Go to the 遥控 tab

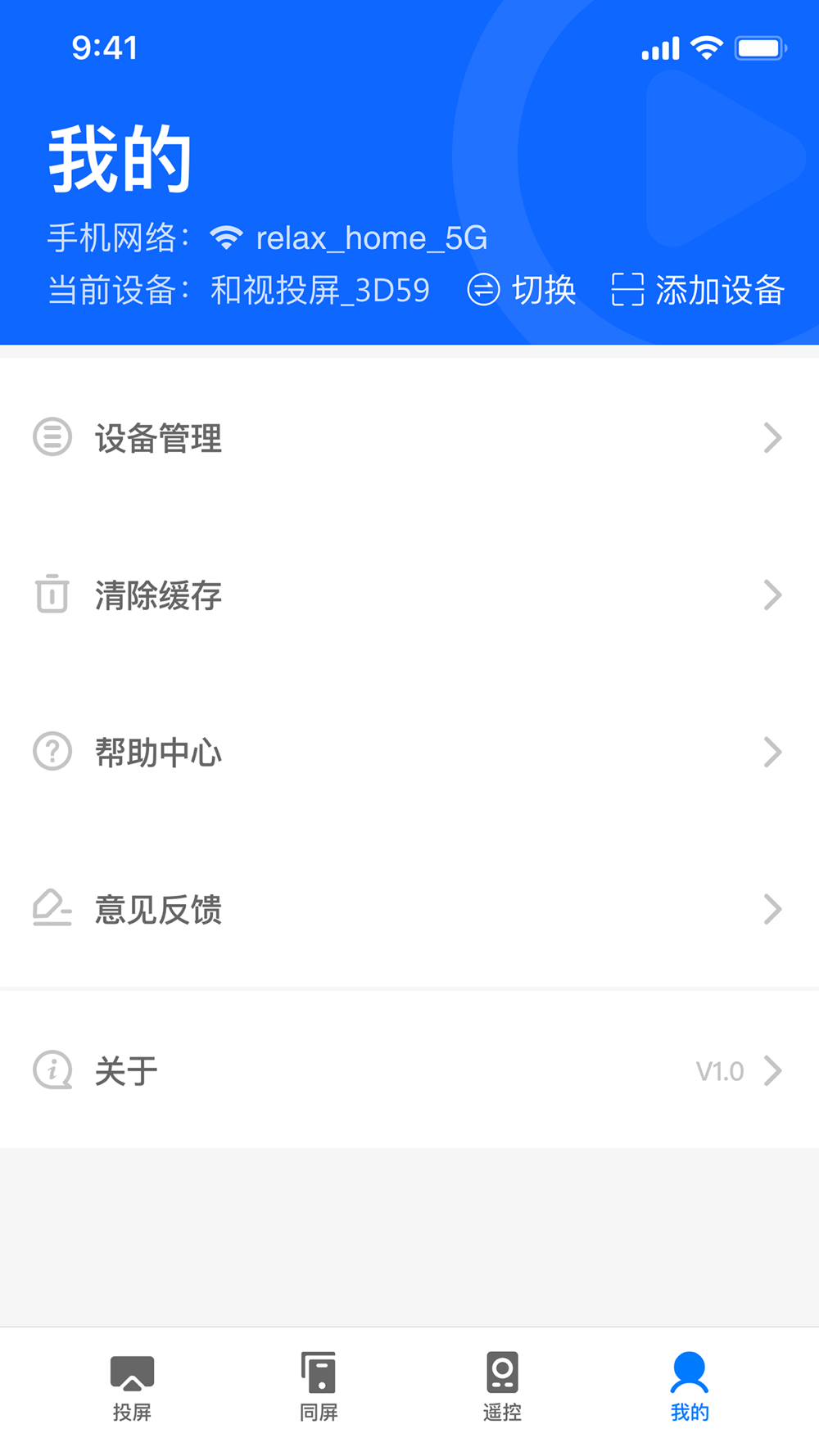tap(502, 1387)
